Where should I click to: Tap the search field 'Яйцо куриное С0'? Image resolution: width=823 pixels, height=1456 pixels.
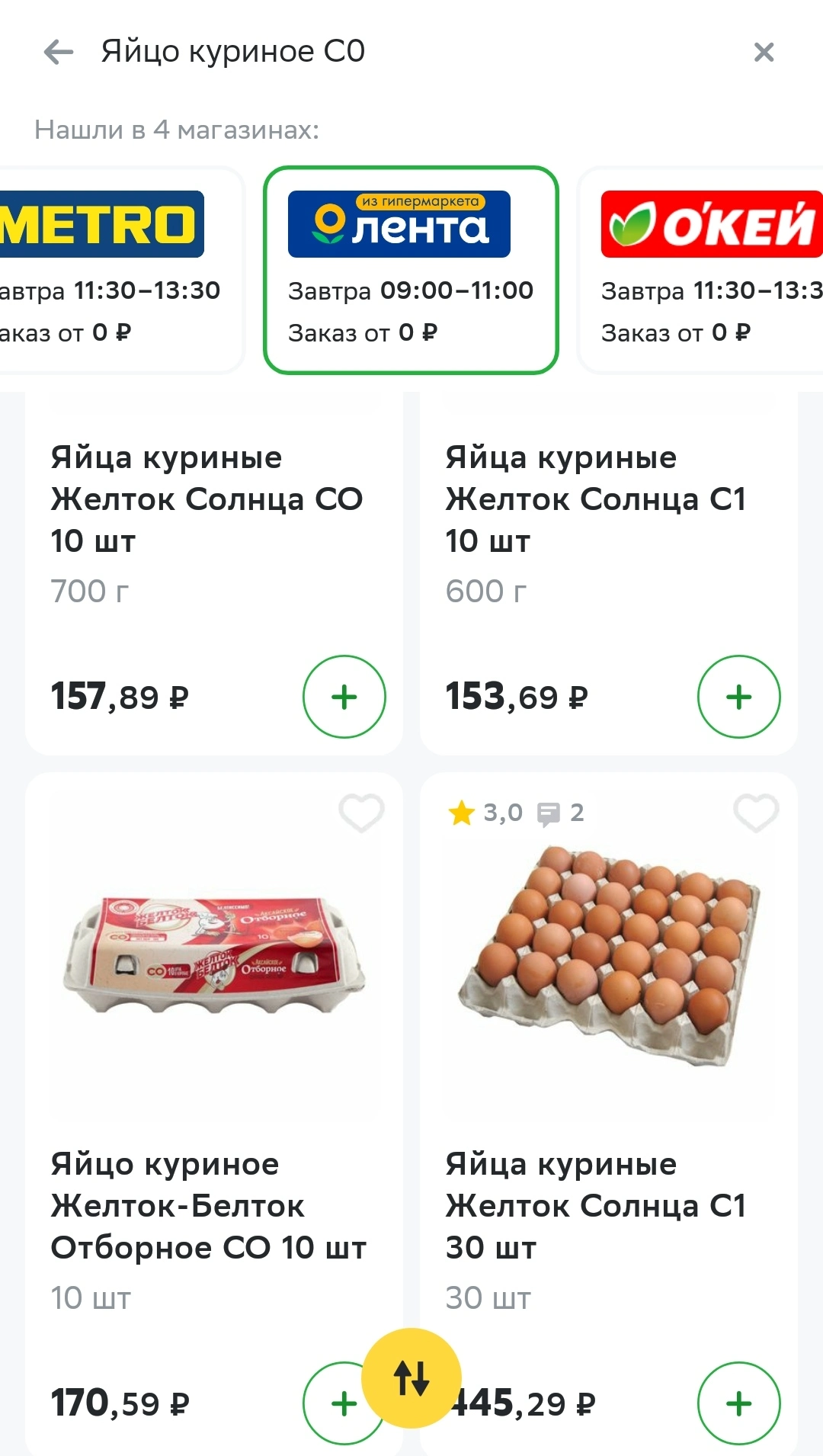233,52
